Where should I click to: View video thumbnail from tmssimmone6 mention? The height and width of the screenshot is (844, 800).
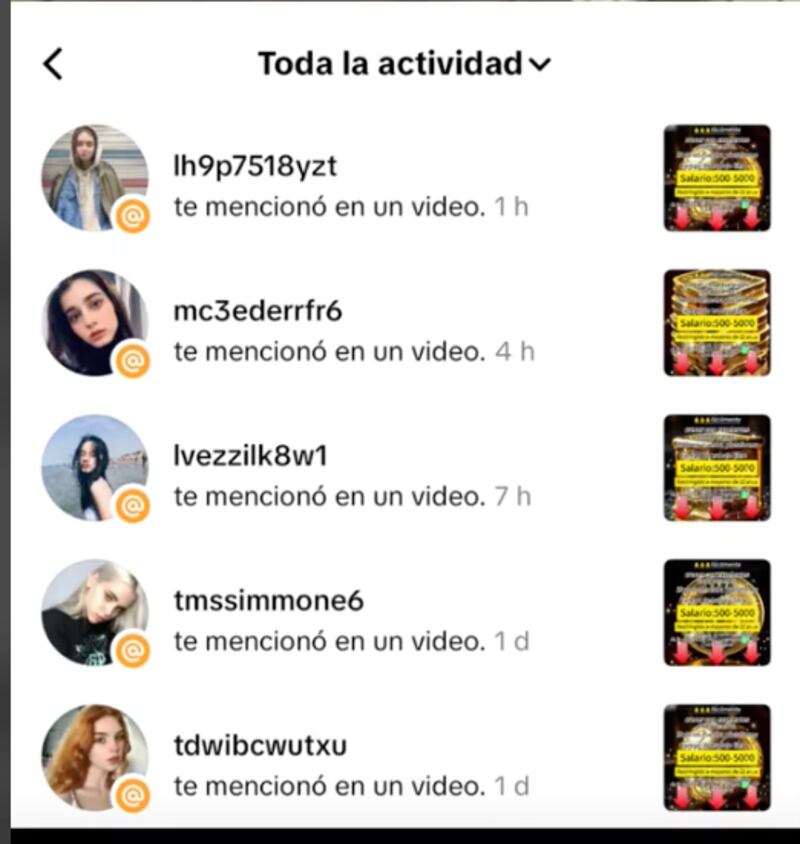(x=716, y=613)
